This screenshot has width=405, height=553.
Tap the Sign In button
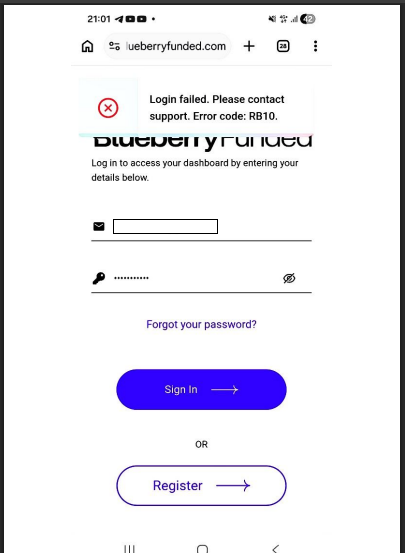tap(201, 389)
